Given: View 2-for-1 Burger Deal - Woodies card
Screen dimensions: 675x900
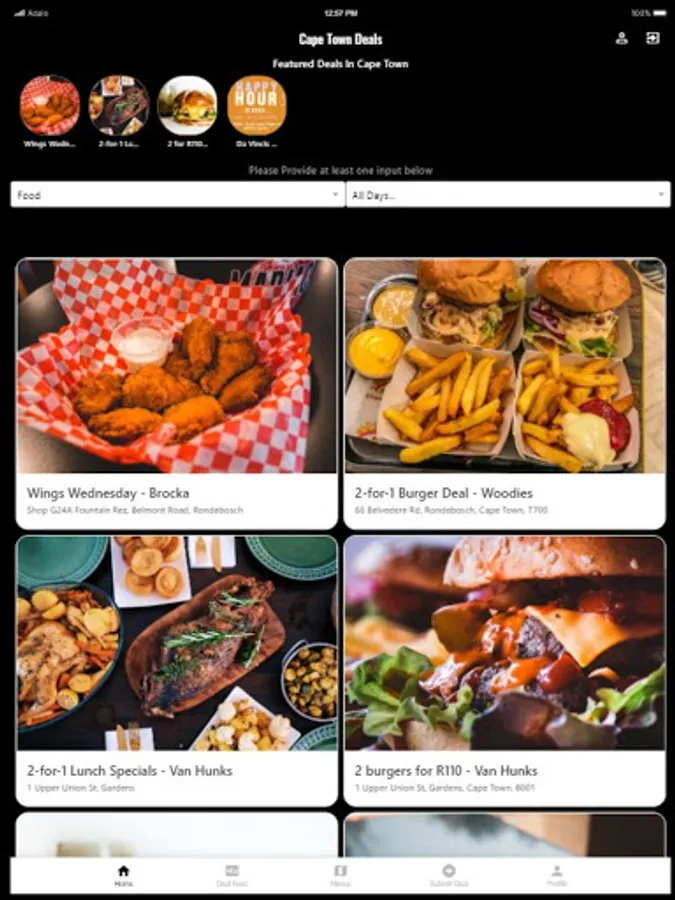Looking at the screenshot, I should (x=505, y=393).
